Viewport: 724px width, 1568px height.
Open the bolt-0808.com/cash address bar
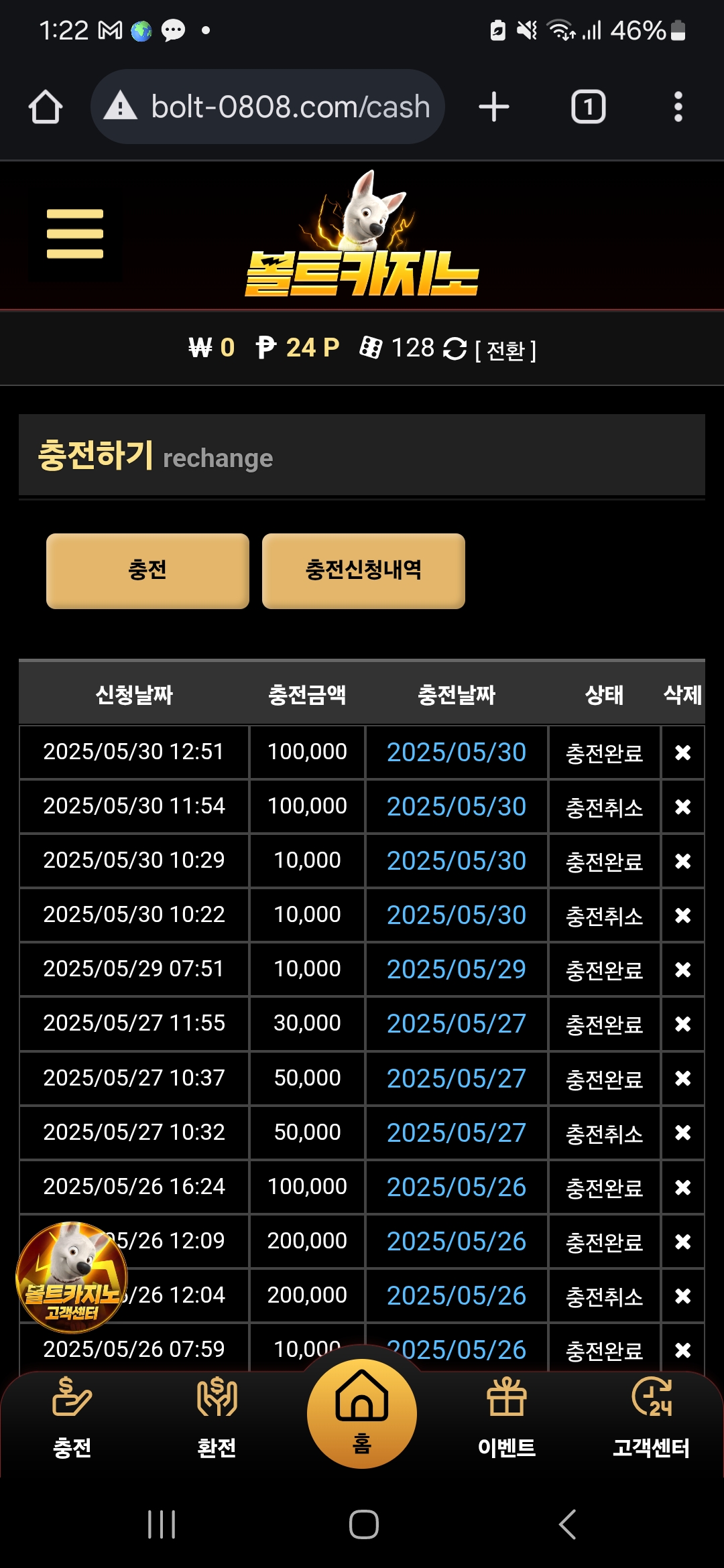(268, 107)
